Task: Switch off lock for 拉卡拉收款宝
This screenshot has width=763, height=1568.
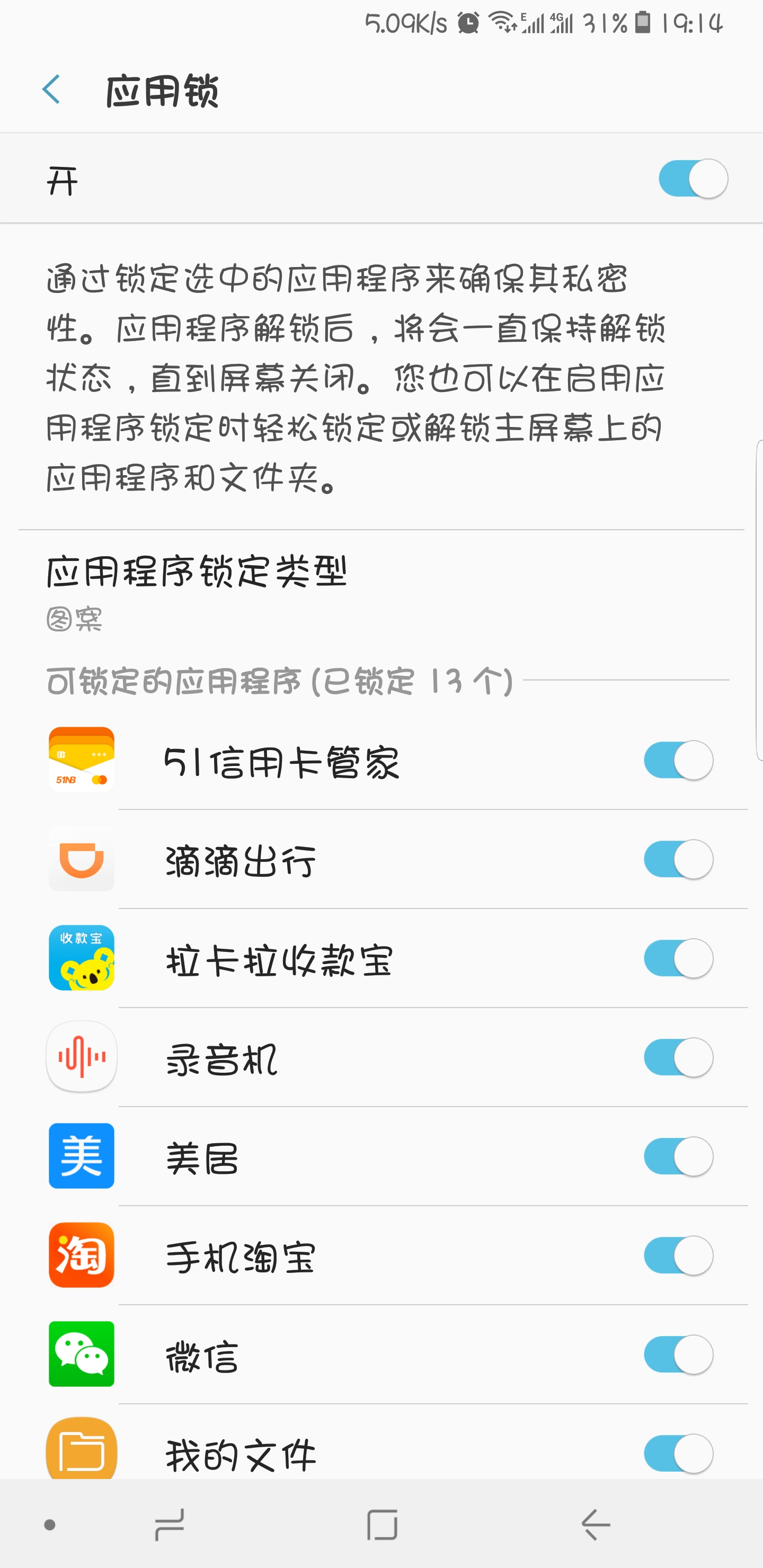Action: (x=678, y=959)
